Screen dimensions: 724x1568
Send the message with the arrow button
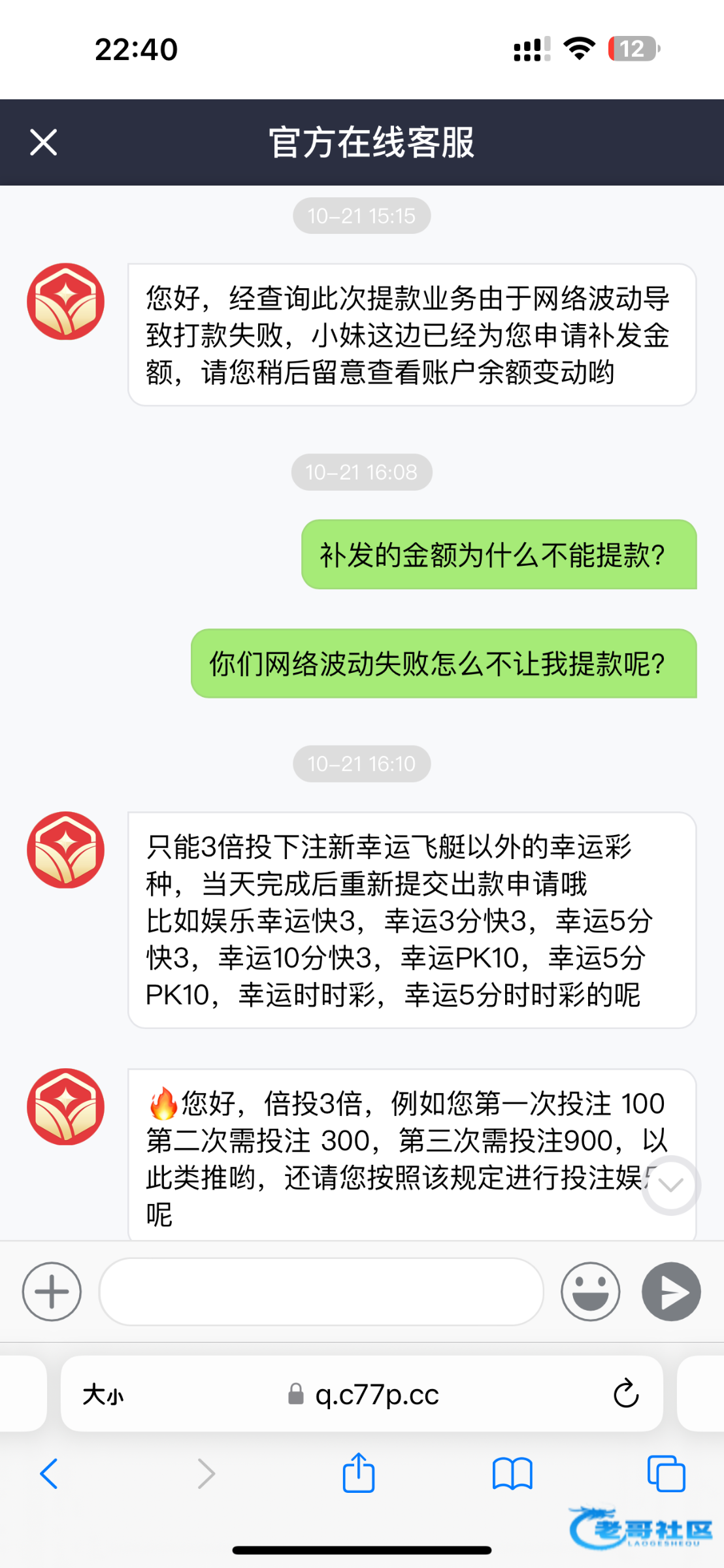coord(671,1292)
